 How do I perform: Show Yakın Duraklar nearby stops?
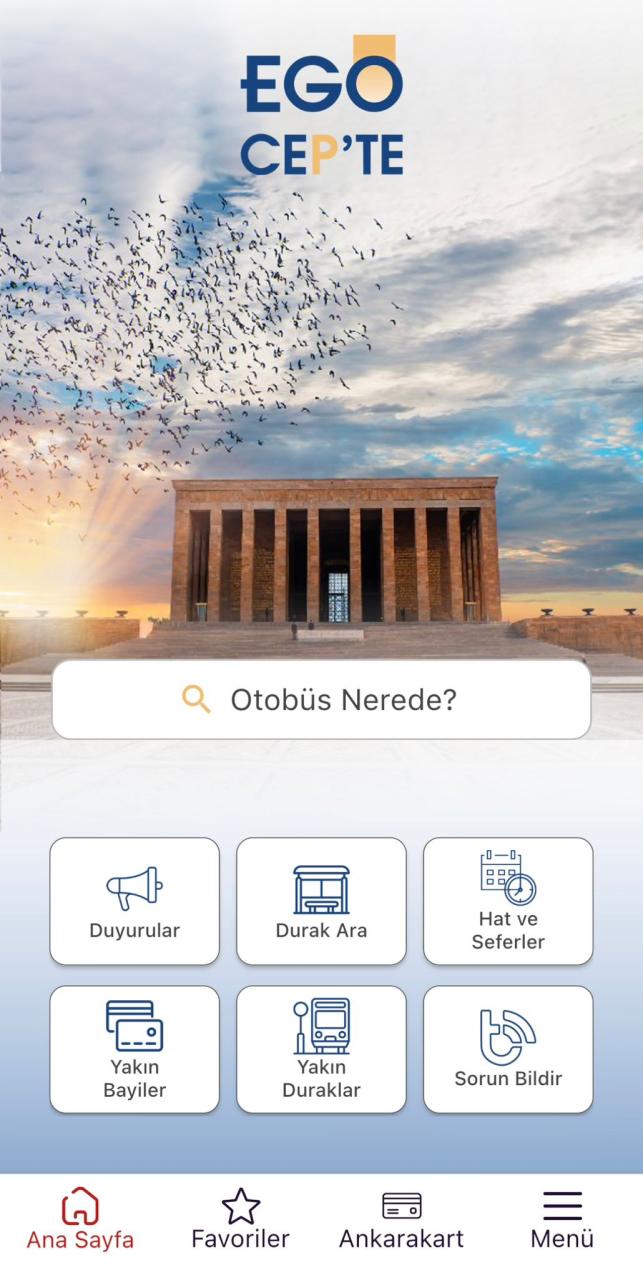321,1049
